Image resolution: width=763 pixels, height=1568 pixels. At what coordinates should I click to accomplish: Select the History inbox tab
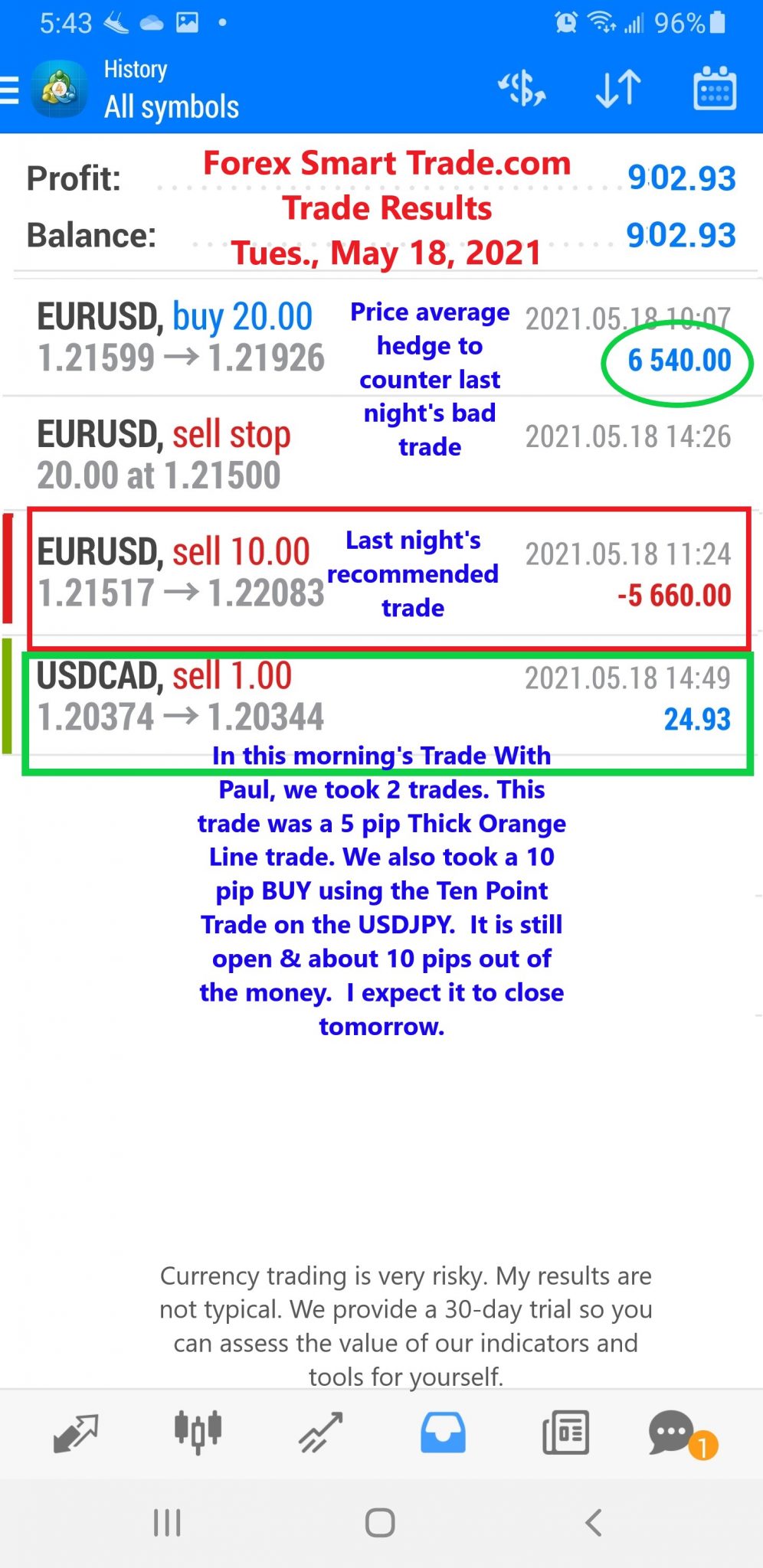click(443, 1432)
